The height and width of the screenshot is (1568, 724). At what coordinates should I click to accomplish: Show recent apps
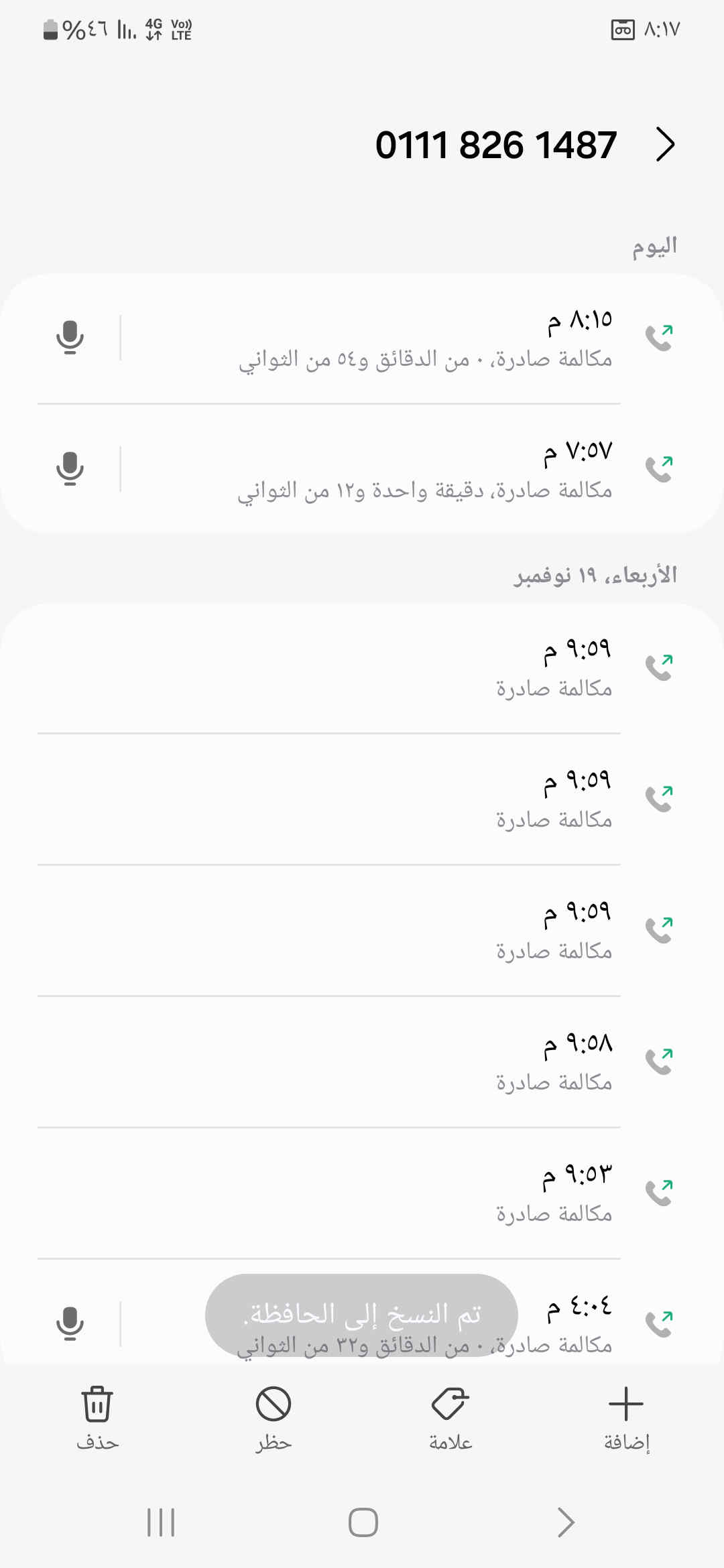(161, 1522)
